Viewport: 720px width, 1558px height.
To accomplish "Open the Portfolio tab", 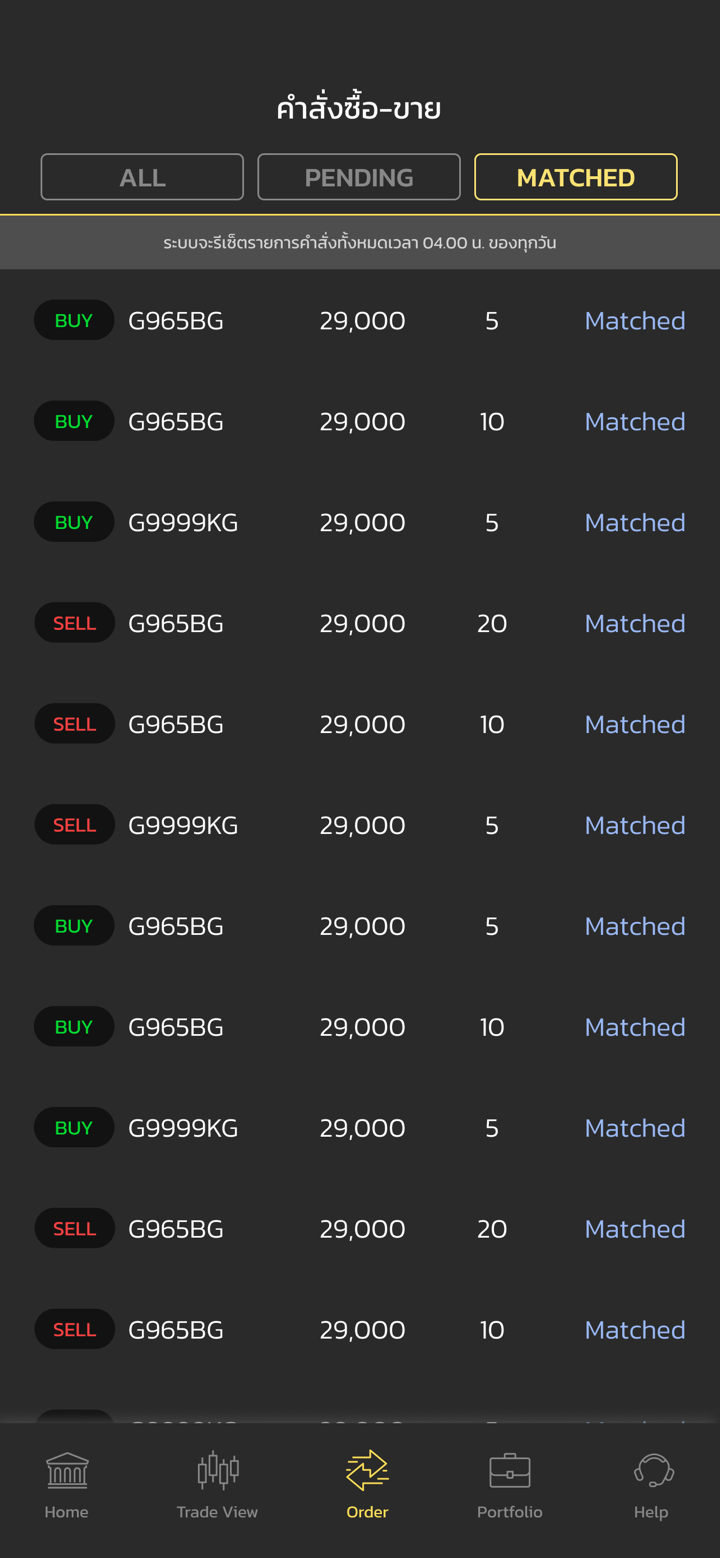I will point(509,1485).
